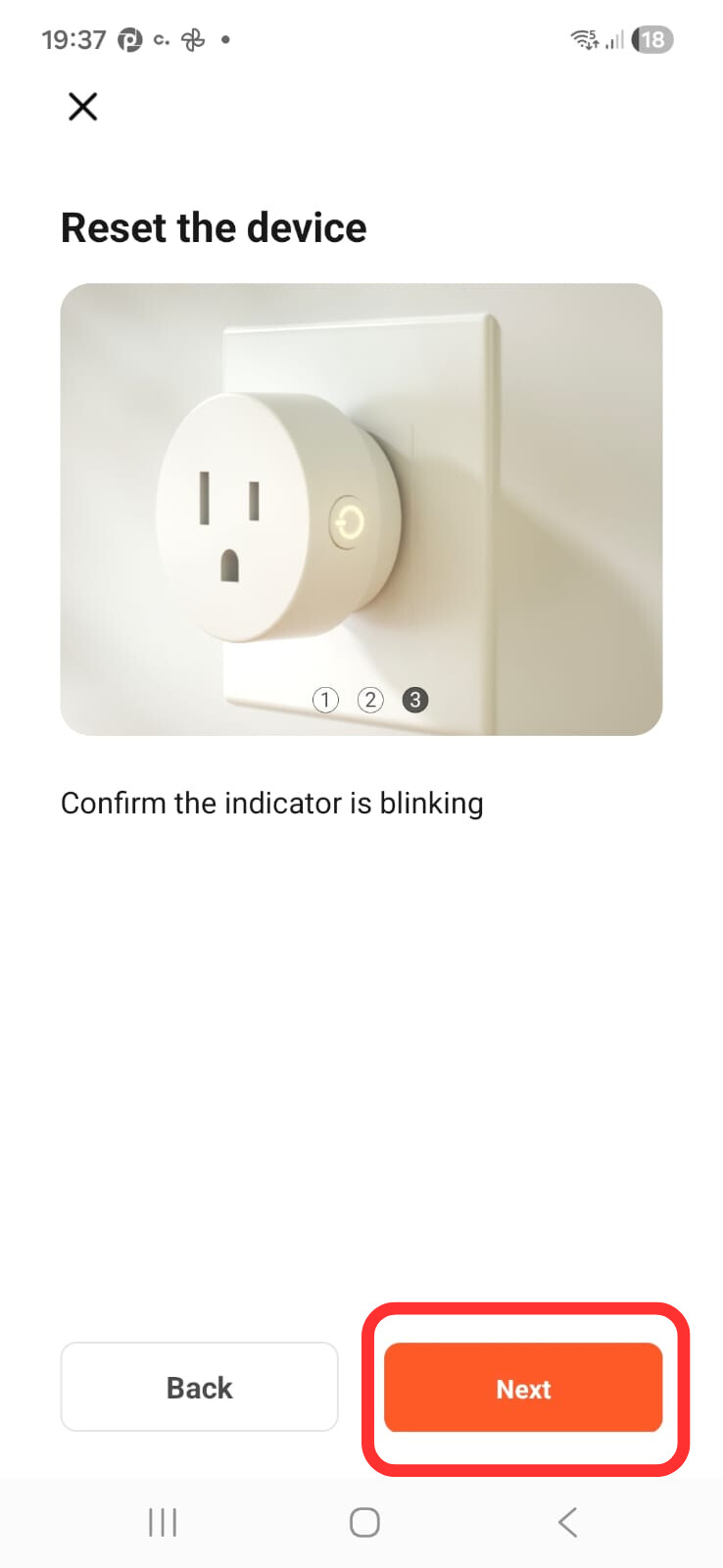This screenshot has width=723, height=1568.
Task: Tap the orange Next button
Action: click(x=523, y=1388)
